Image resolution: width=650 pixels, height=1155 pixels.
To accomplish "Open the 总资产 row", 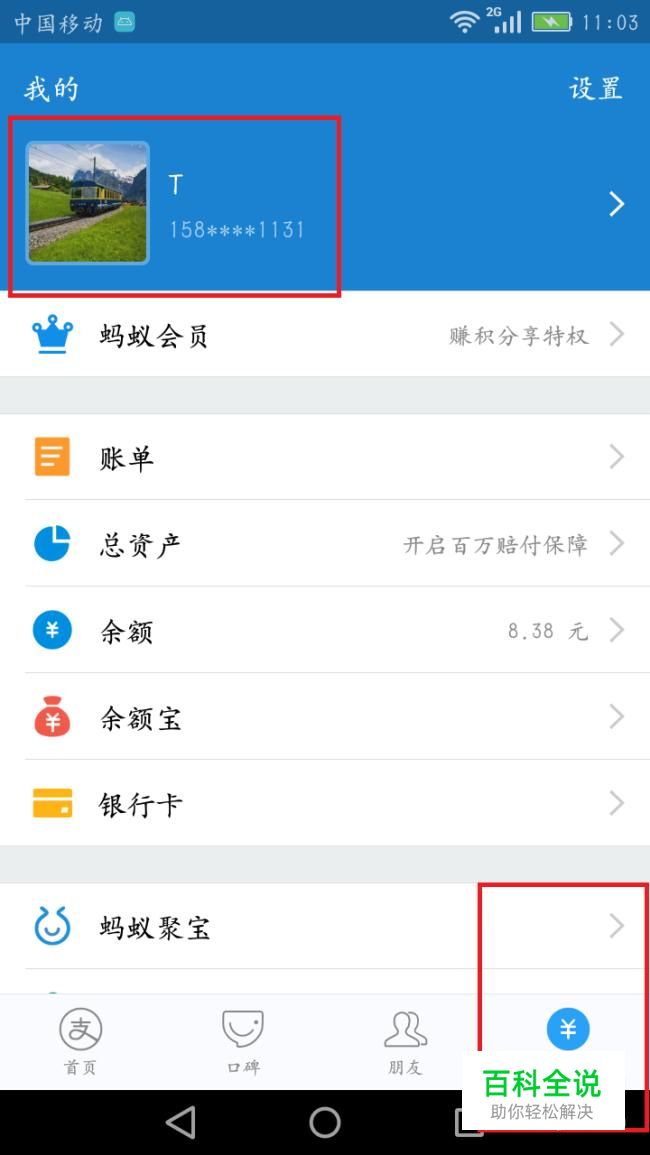I will [x=324, y=544].
